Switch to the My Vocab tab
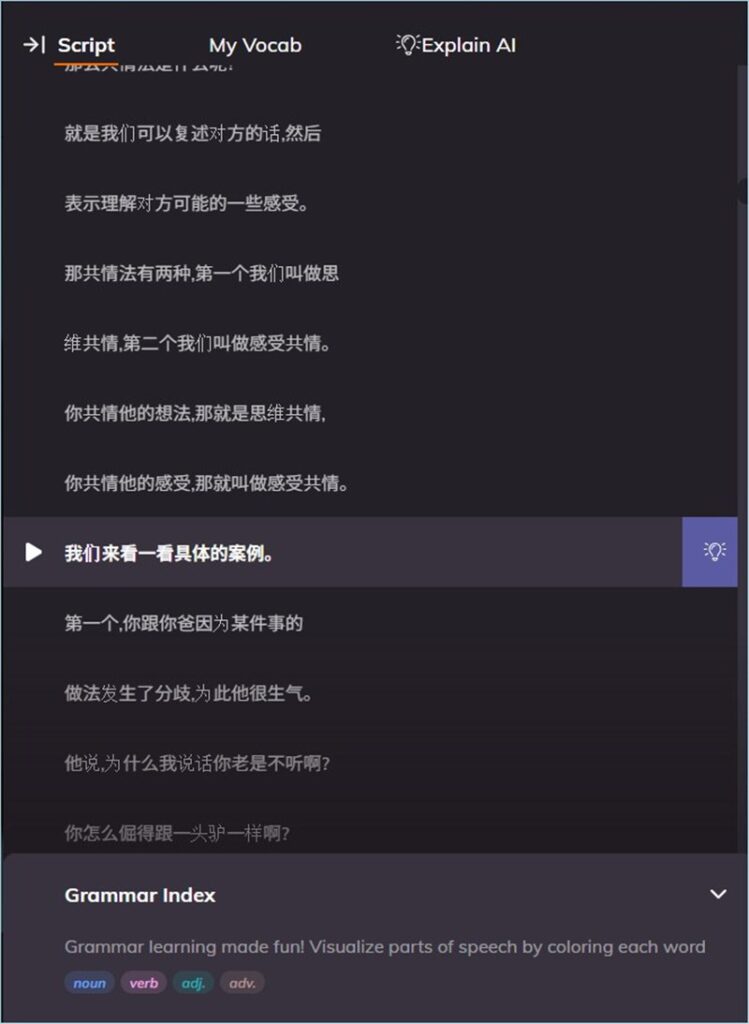This screenshot has width=749, height=1024. 254,45
